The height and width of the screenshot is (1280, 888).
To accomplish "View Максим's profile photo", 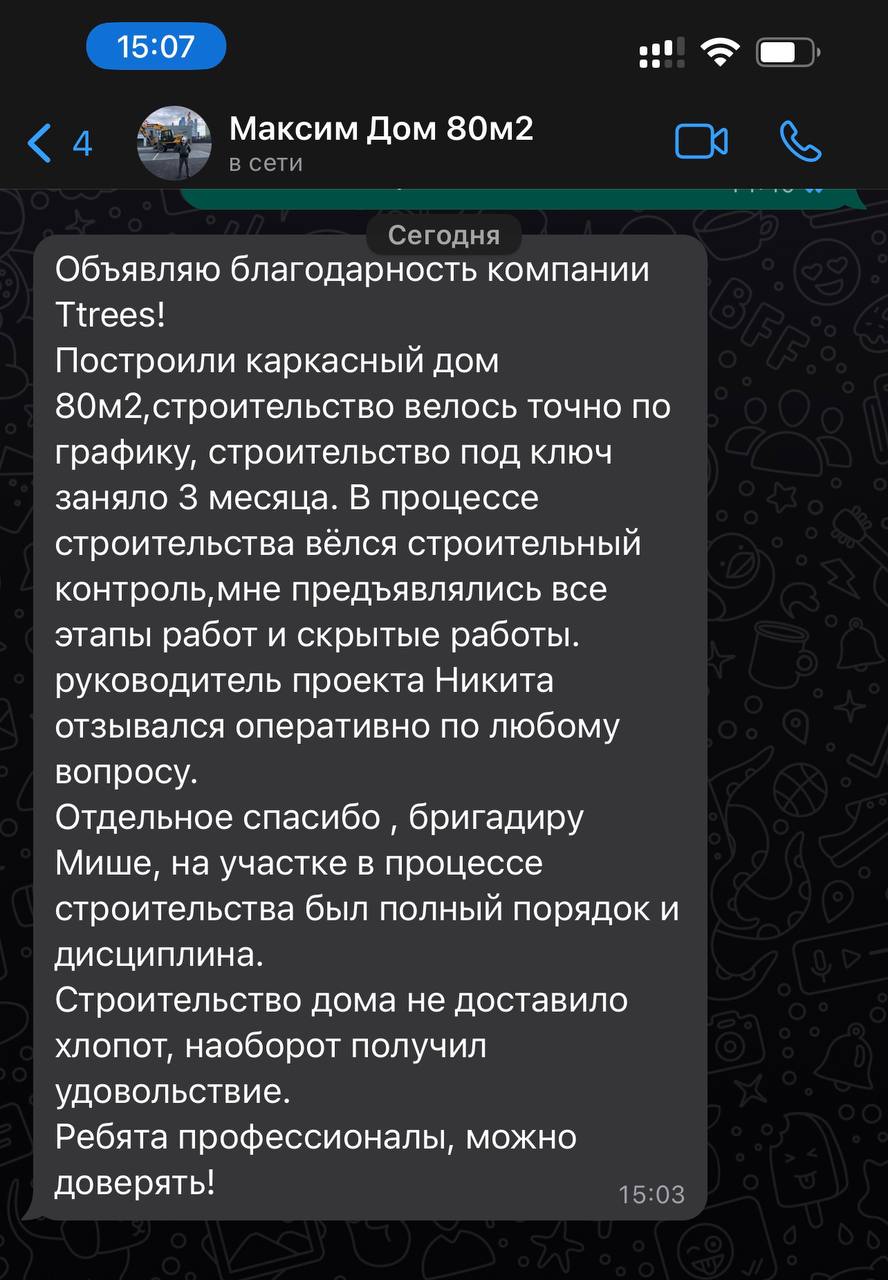I will pyautogui.click(x=174, y=142).
